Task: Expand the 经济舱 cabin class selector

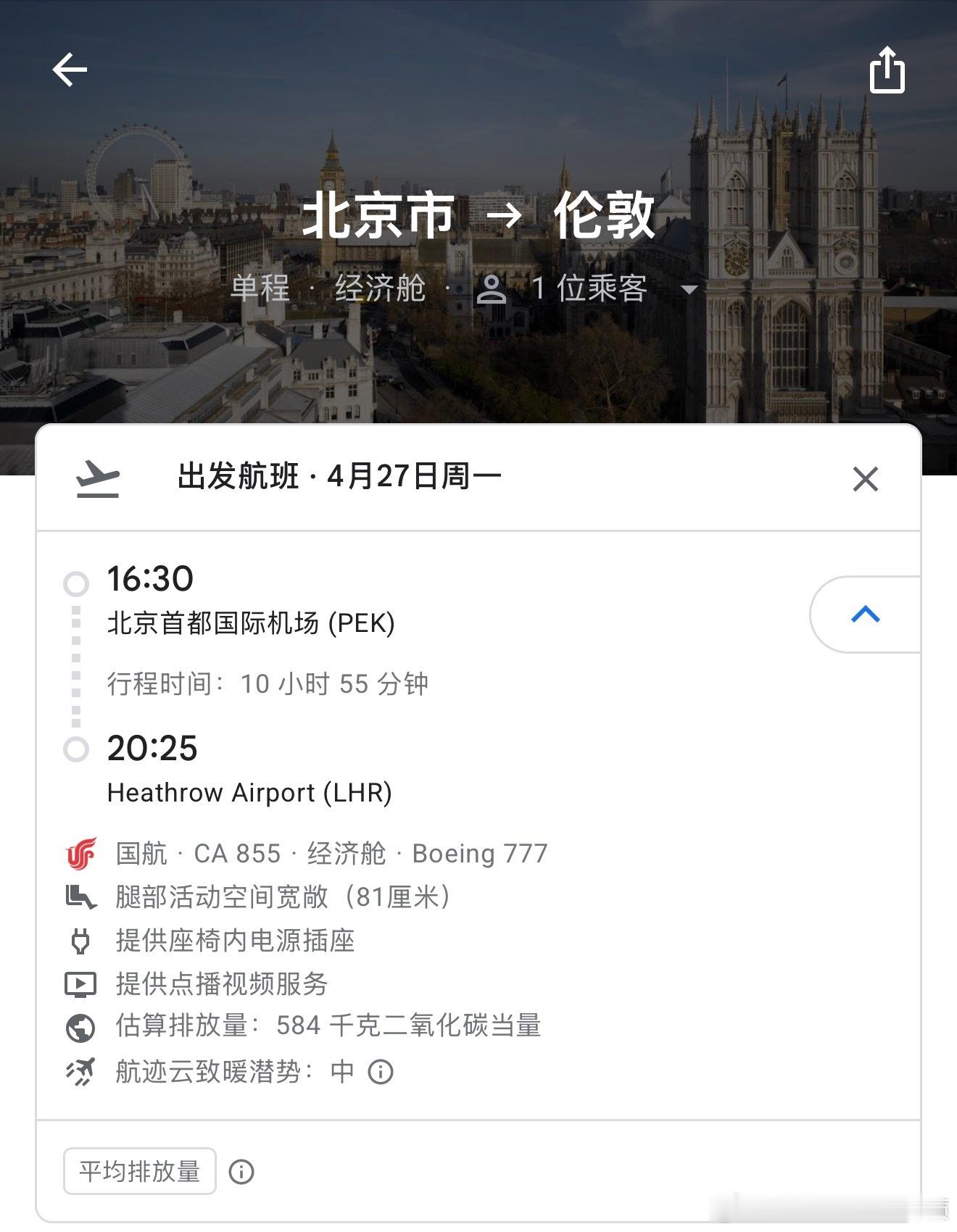Action: [382, 288]
